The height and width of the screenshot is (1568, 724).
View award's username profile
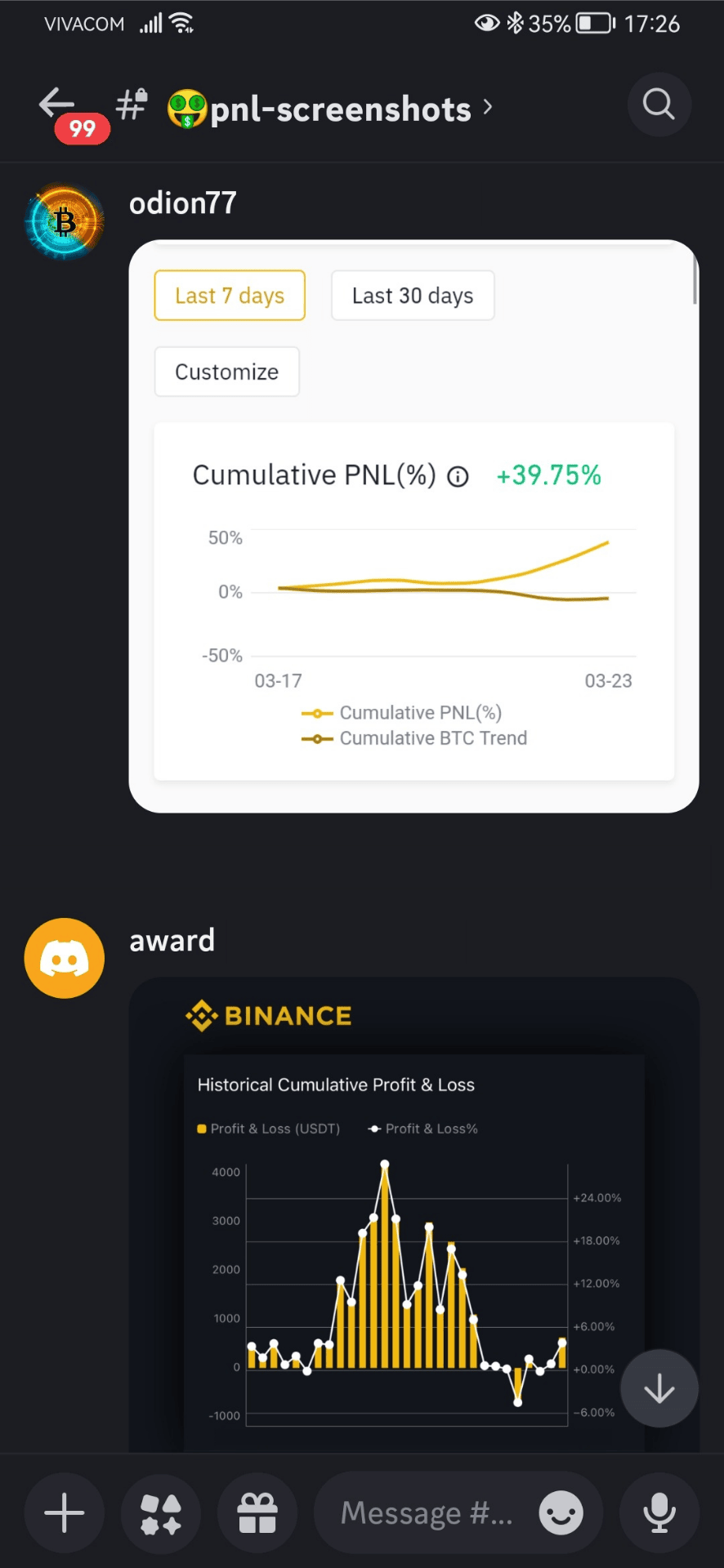172,941
